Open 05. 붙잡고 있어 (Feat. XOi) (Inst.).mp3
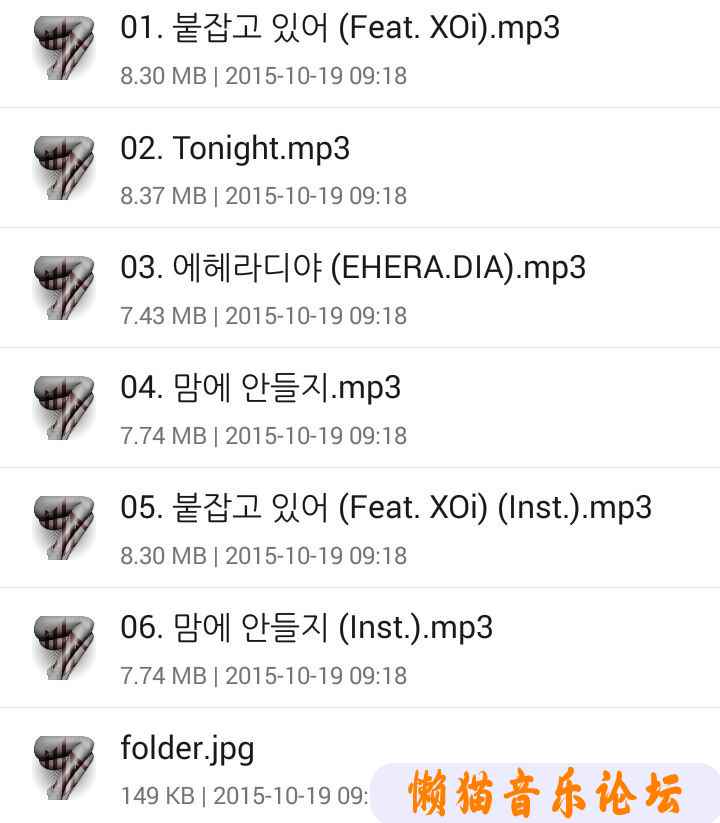This screenshot has height=823, width=720. click(x=385, y=508)
